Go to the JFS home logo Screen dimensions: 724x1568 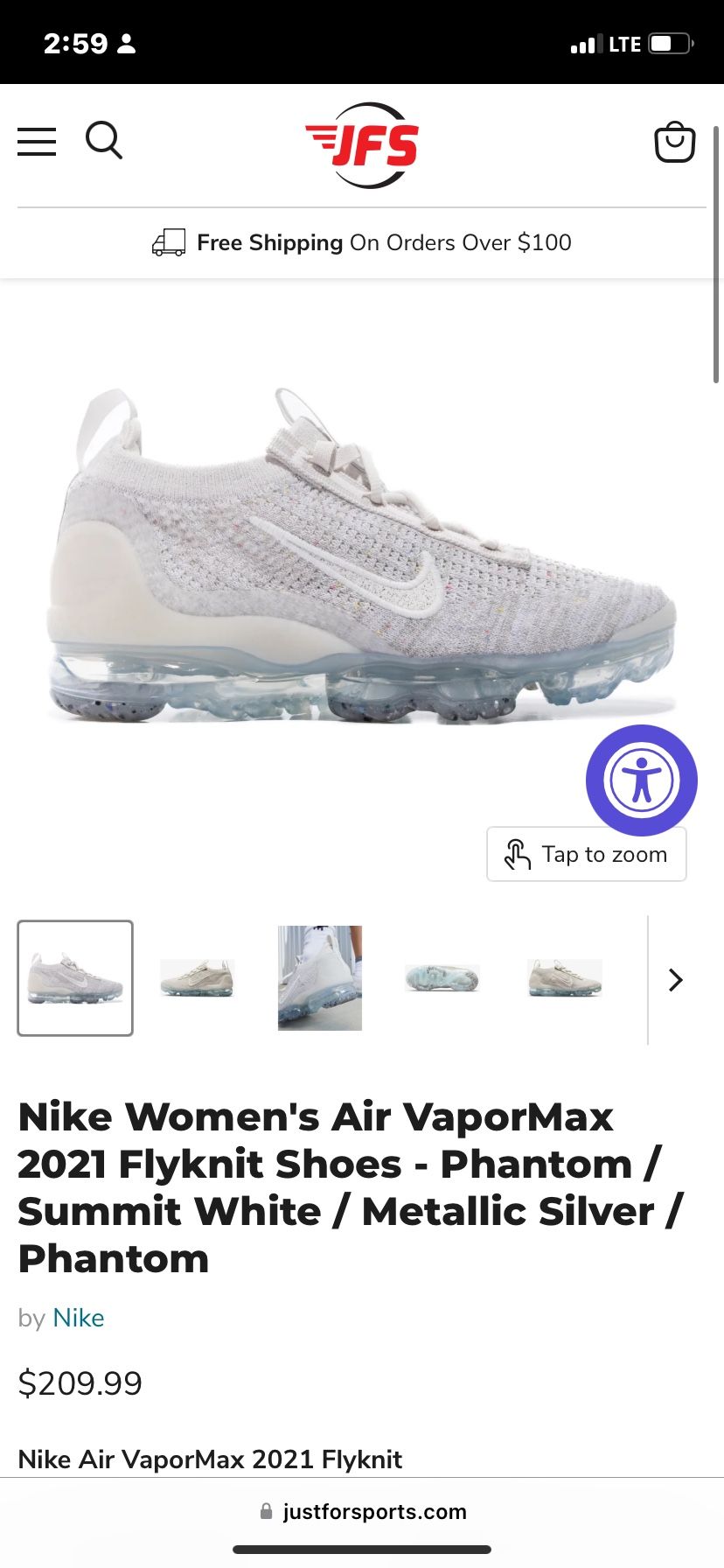(x=362, y=145)
